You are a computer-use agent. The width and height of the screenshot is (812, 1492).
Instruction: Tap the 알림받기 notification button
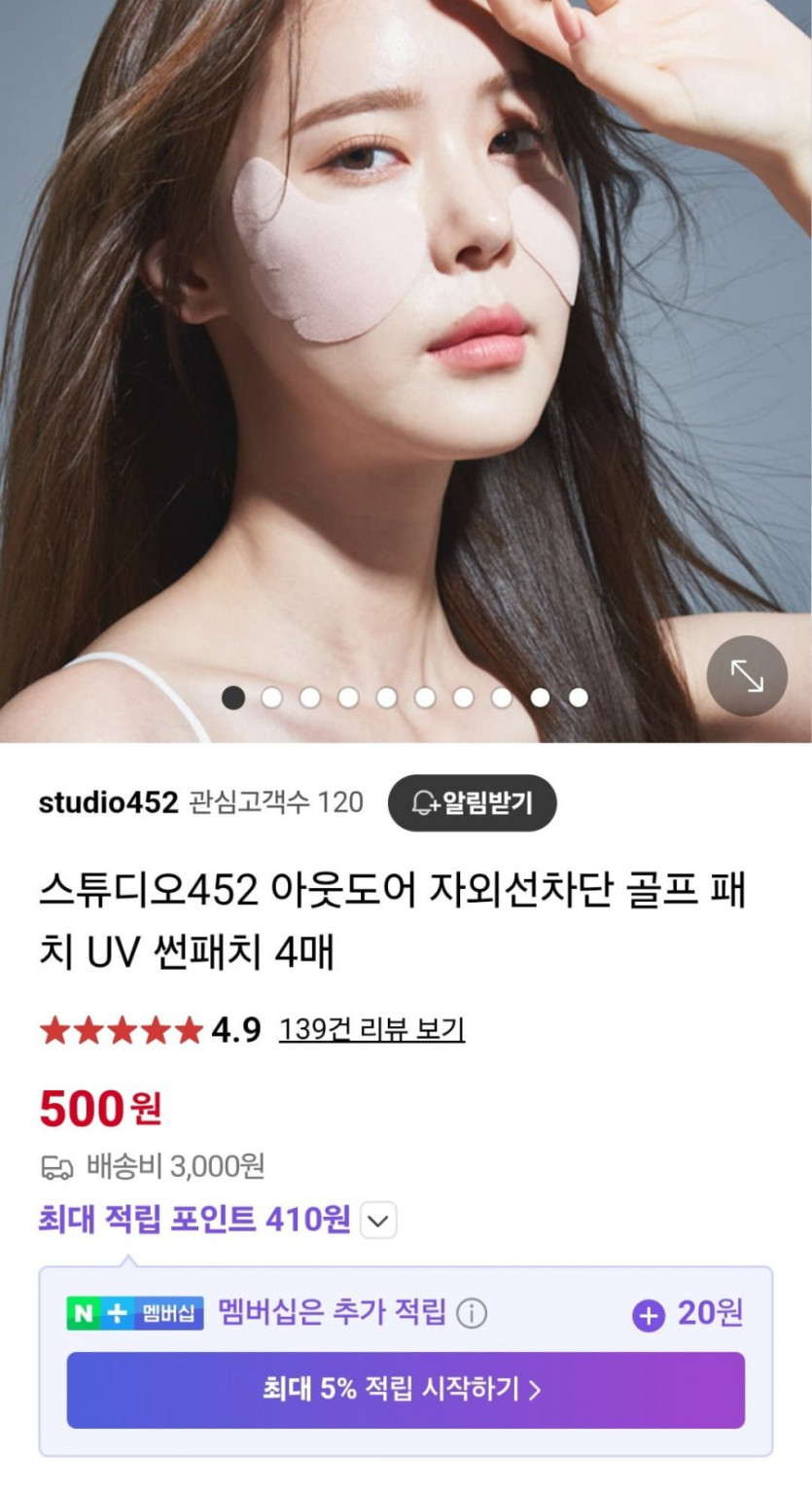click(x=473, y=802)
